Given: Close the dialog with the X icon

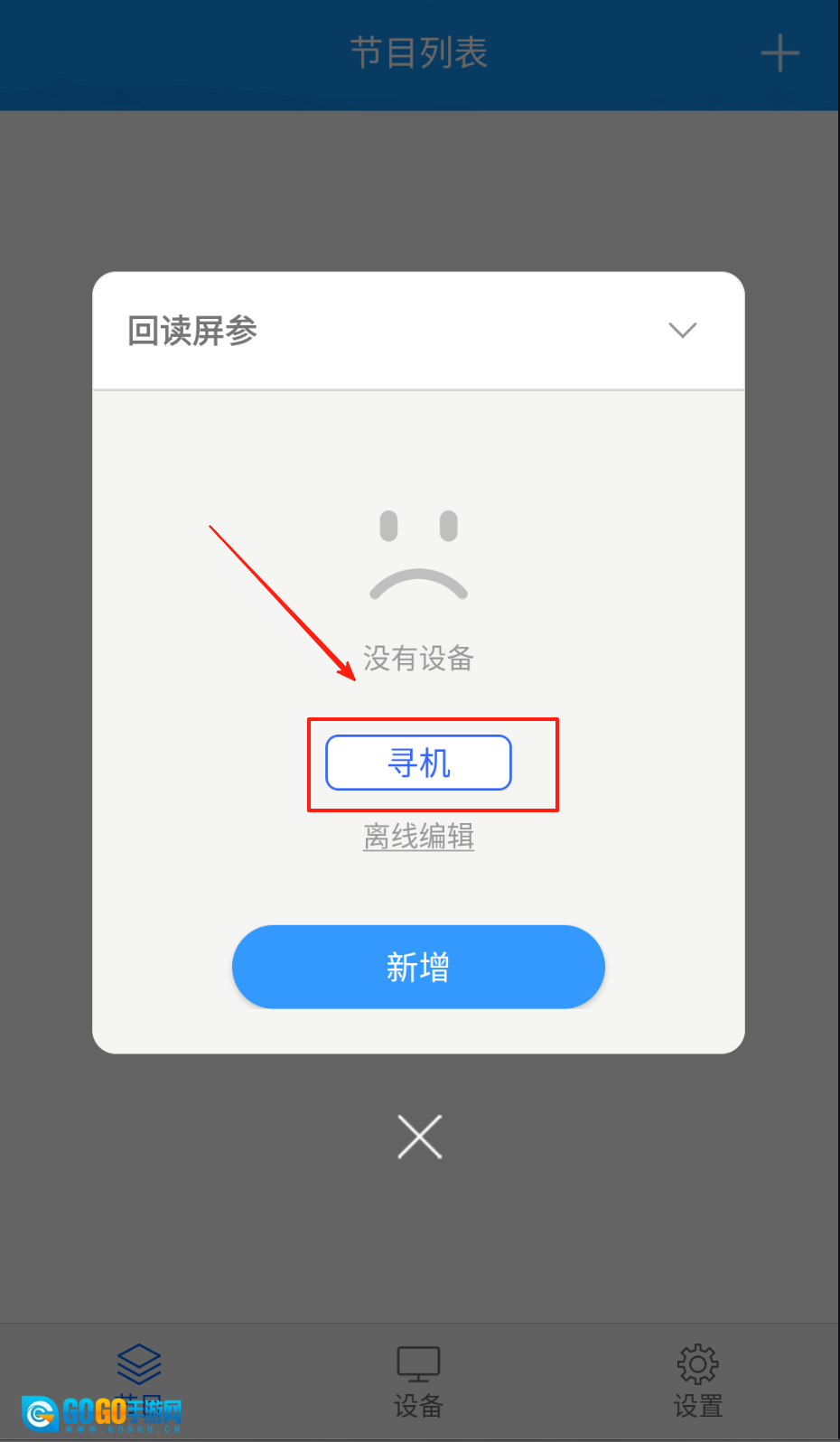Looking at the screenshot, I should pyautogui.click(x=420, y=1137).
